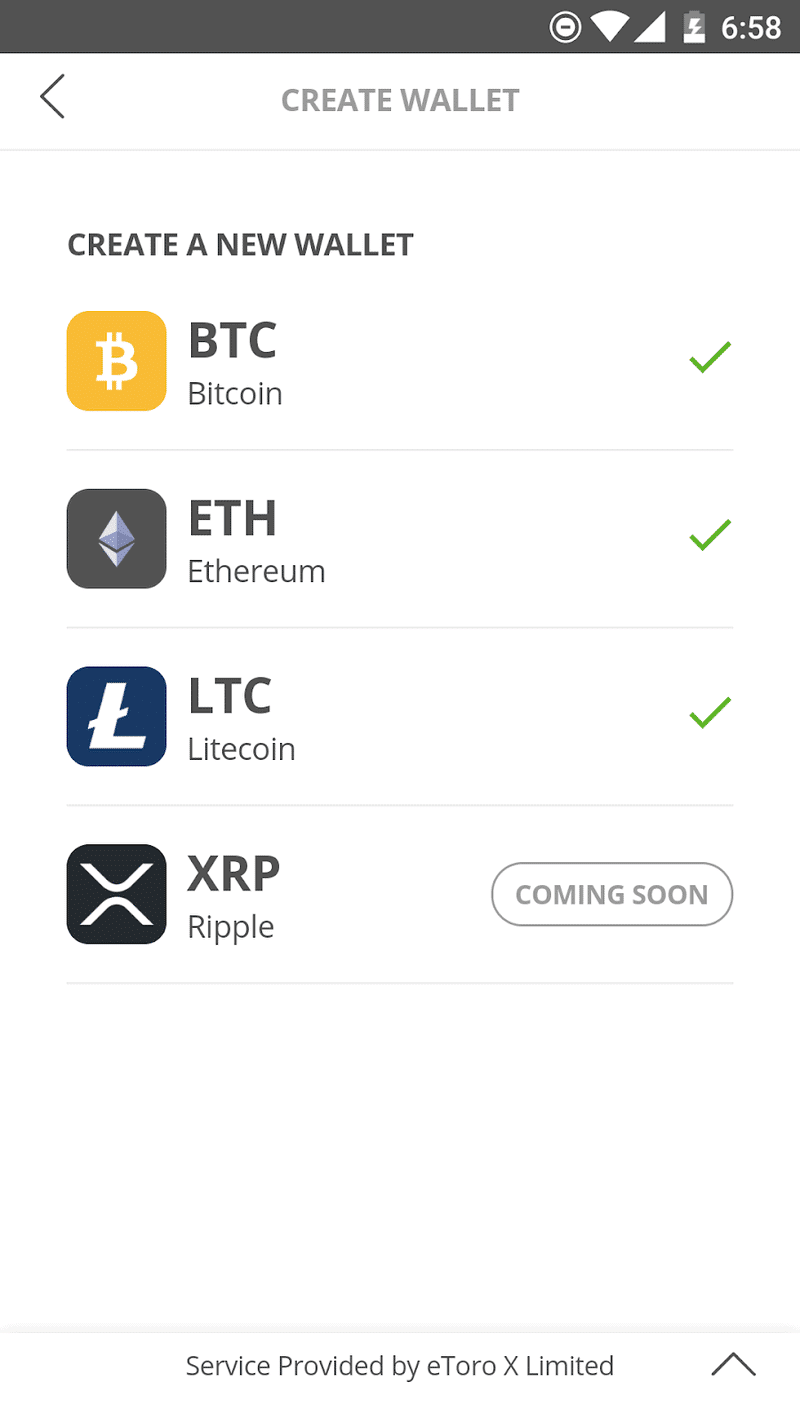Select the BTC Bitcoin wallet row
800x1422 pixels.
coord(400,361)
